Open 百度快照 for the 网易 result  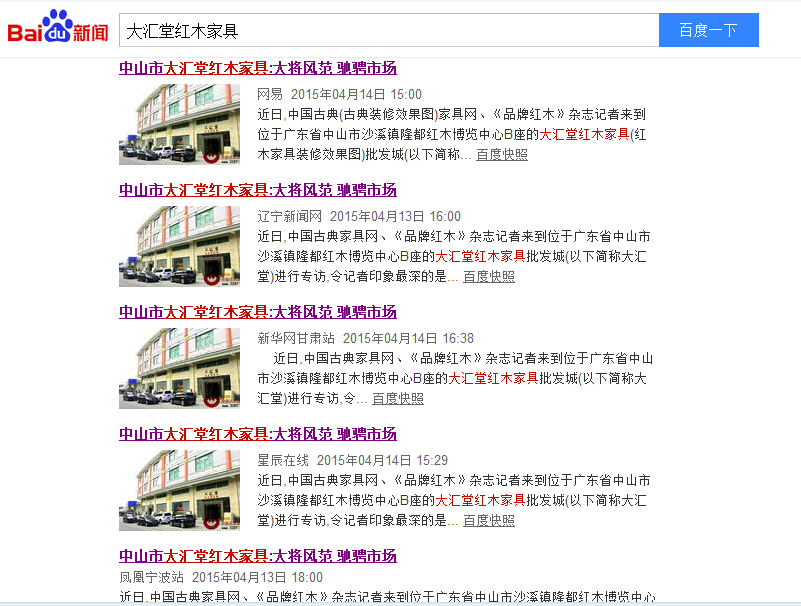501,155
